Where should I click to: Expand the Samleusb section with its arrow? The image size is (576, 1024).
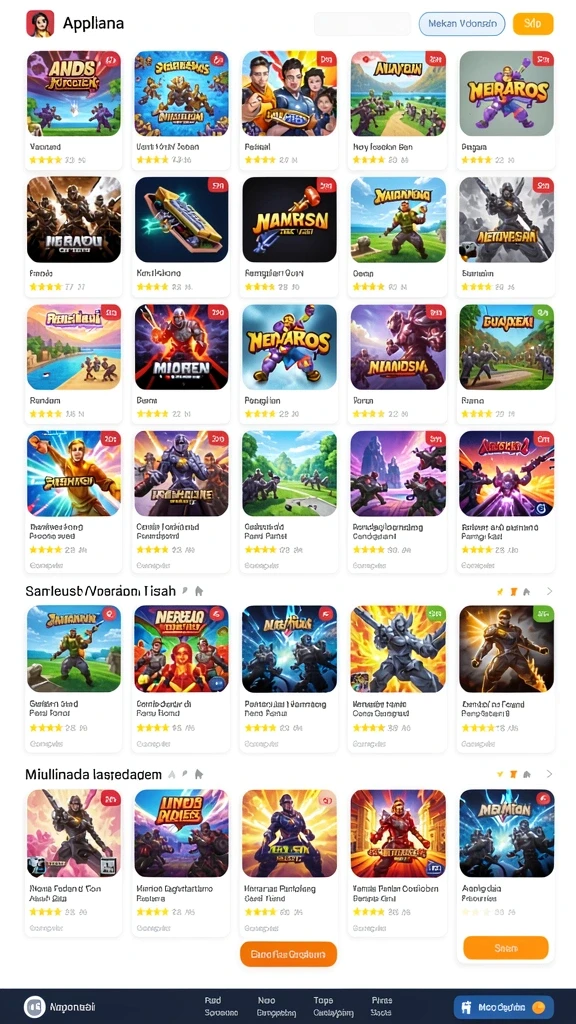point(549,591)
